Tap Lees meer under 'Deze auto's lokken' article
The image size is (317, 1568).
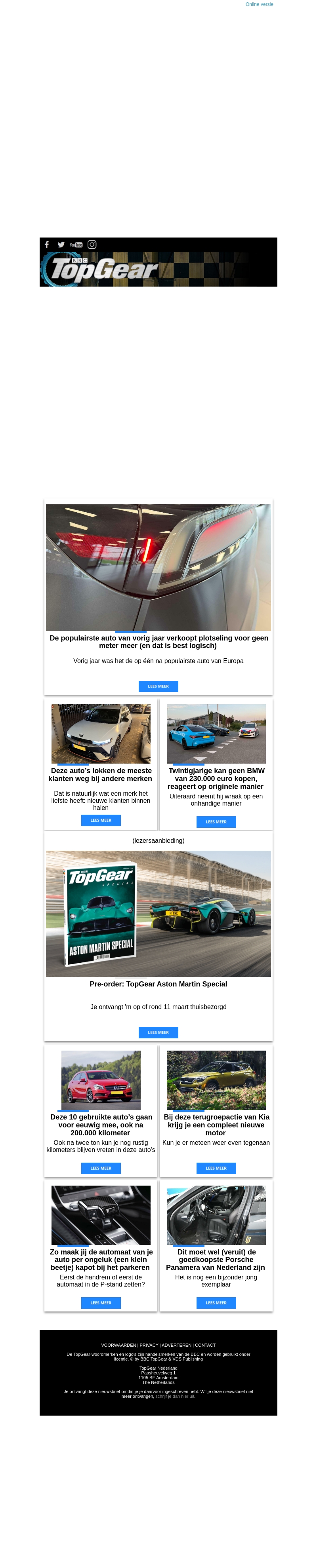click(101, 820)
